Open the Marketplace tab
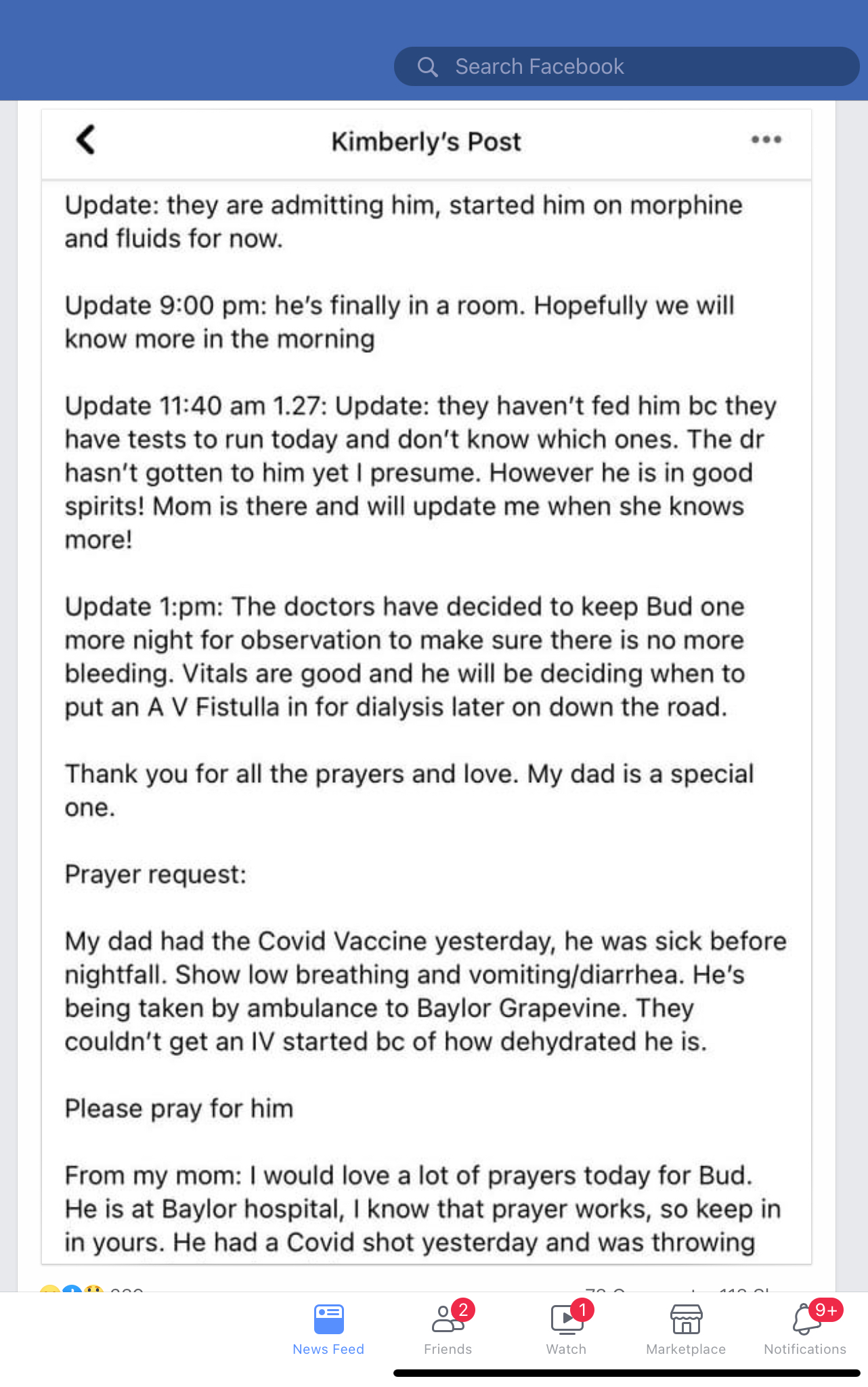The width and height of the screenshot is (868, 1387). pos(686,1329)
